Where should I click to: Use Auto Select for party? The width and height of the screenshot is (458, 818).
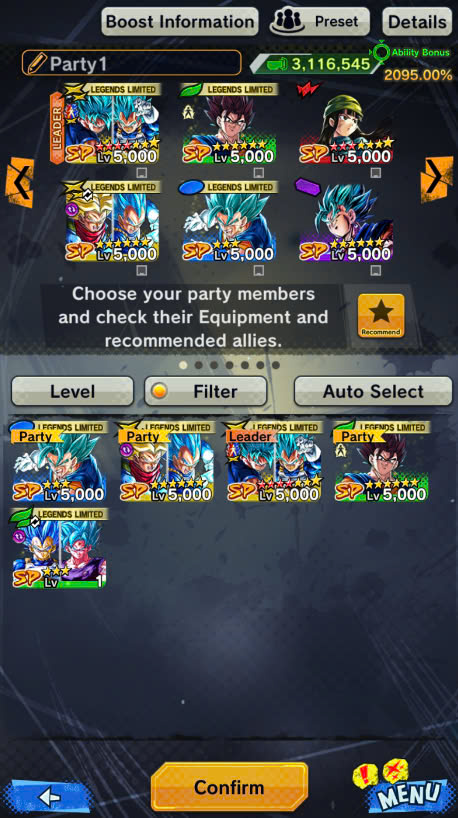373,391
